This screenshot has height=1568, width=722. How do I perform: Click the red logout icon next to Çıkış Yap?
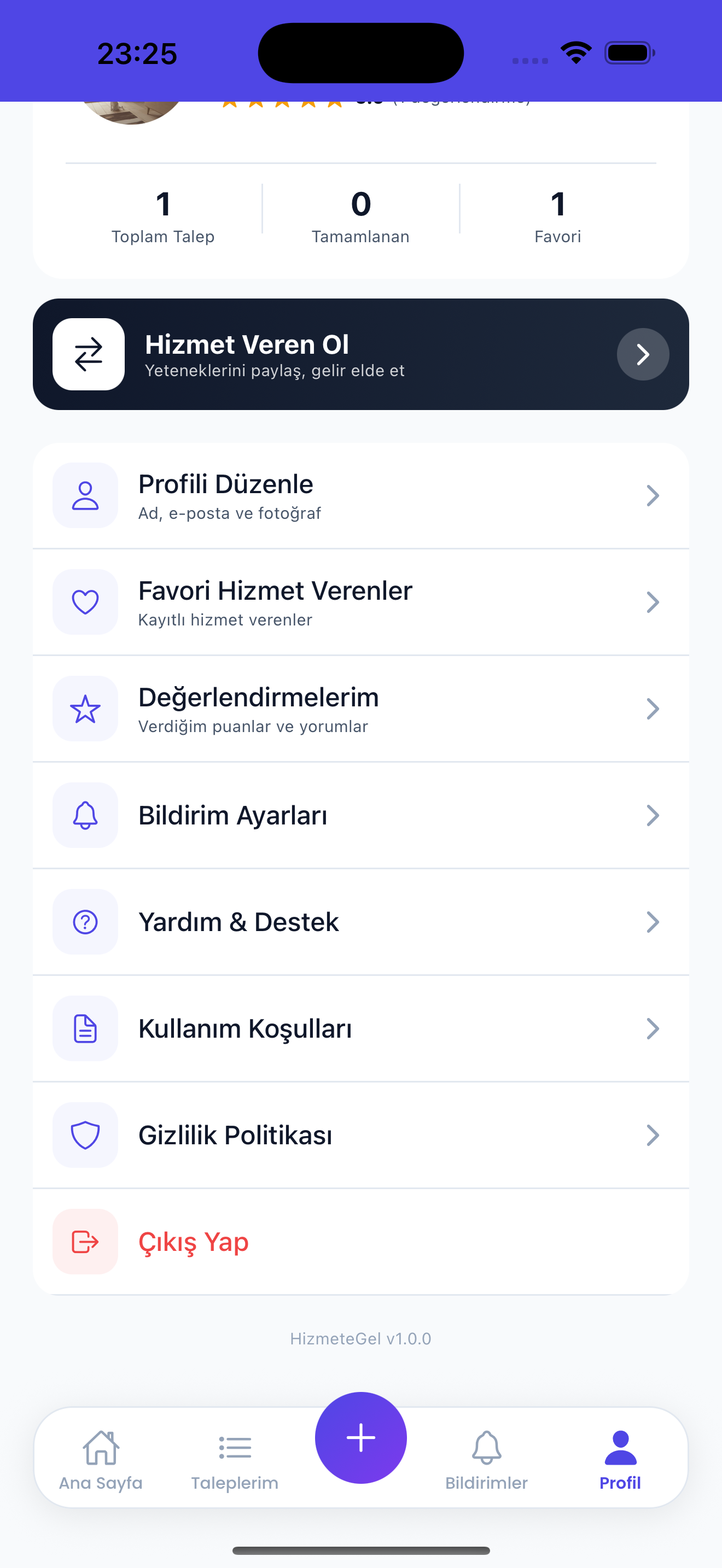[85, 1241]
